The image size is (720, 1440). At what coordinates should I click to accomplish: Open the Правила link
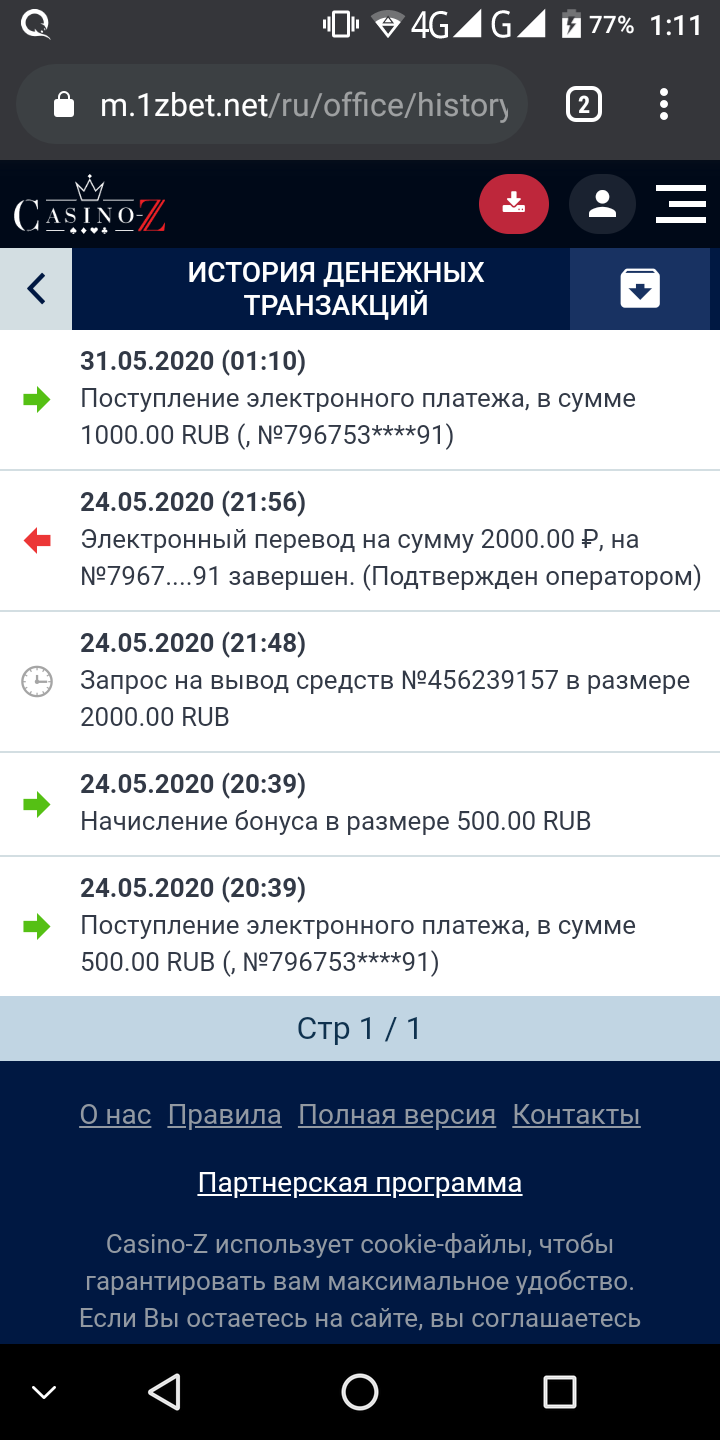pos(225,1115)
